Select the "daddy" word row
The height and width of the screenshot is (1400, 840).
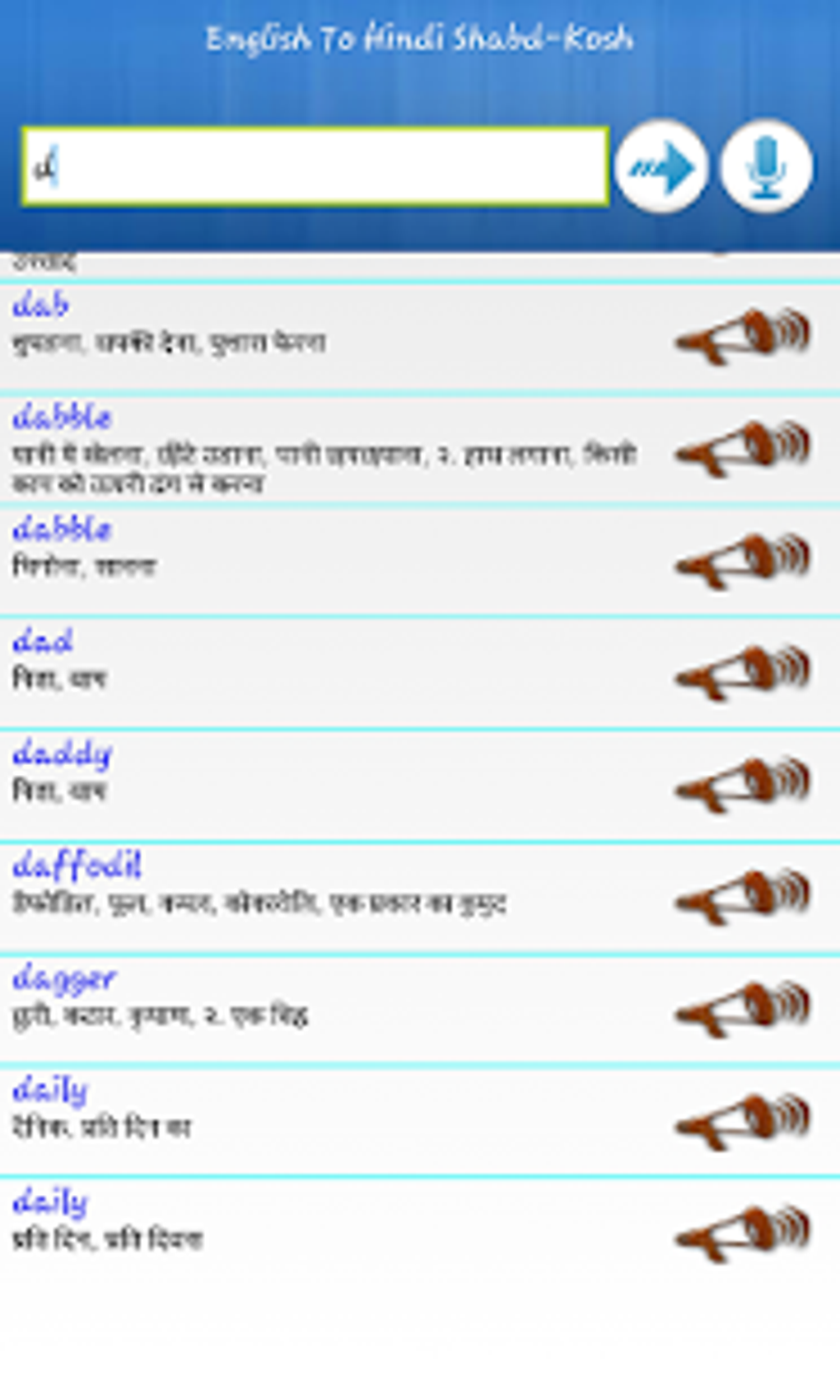tap(420, 786)
